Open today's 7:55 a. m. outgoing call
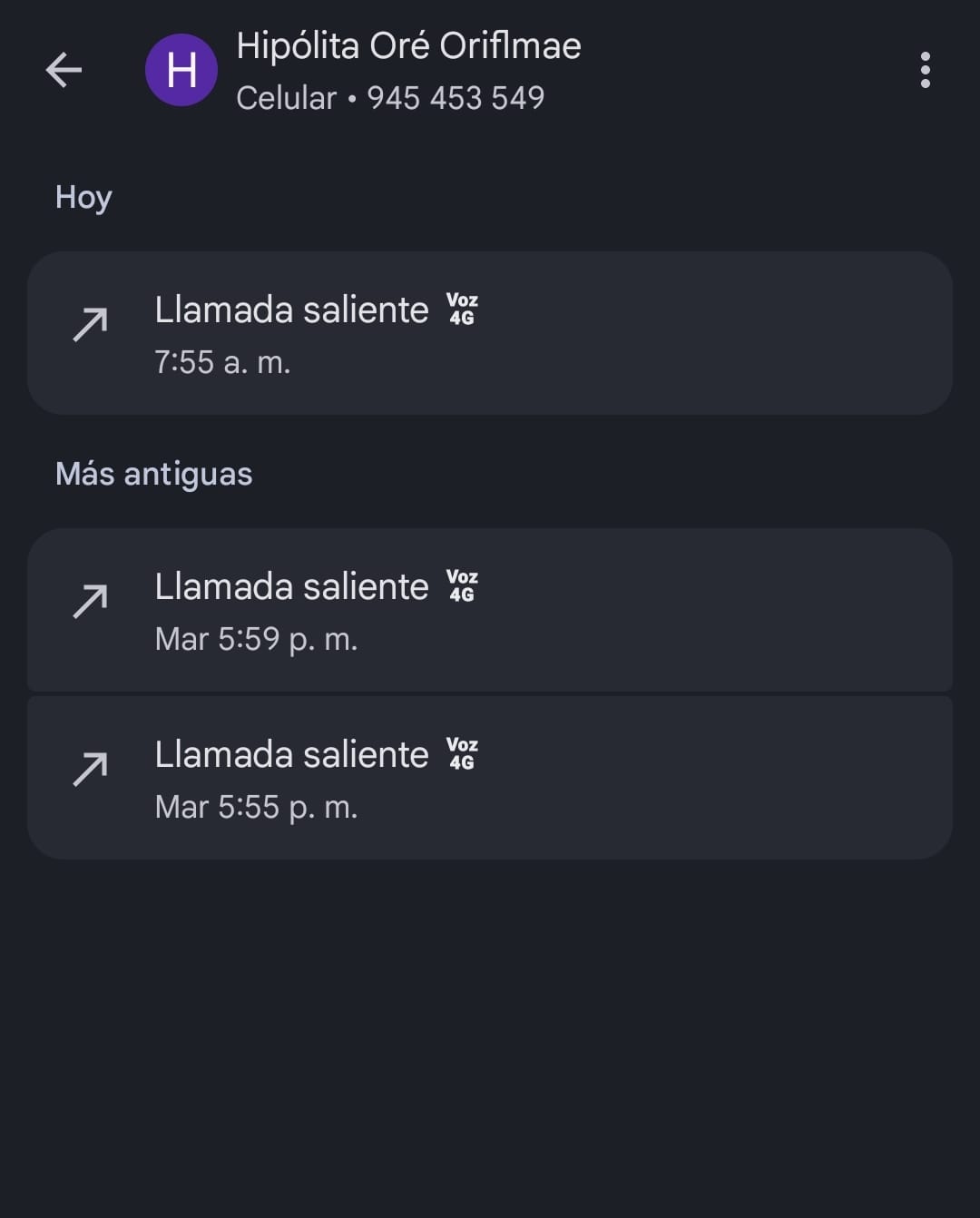The image size is (980, 1218). coord(490,333)
